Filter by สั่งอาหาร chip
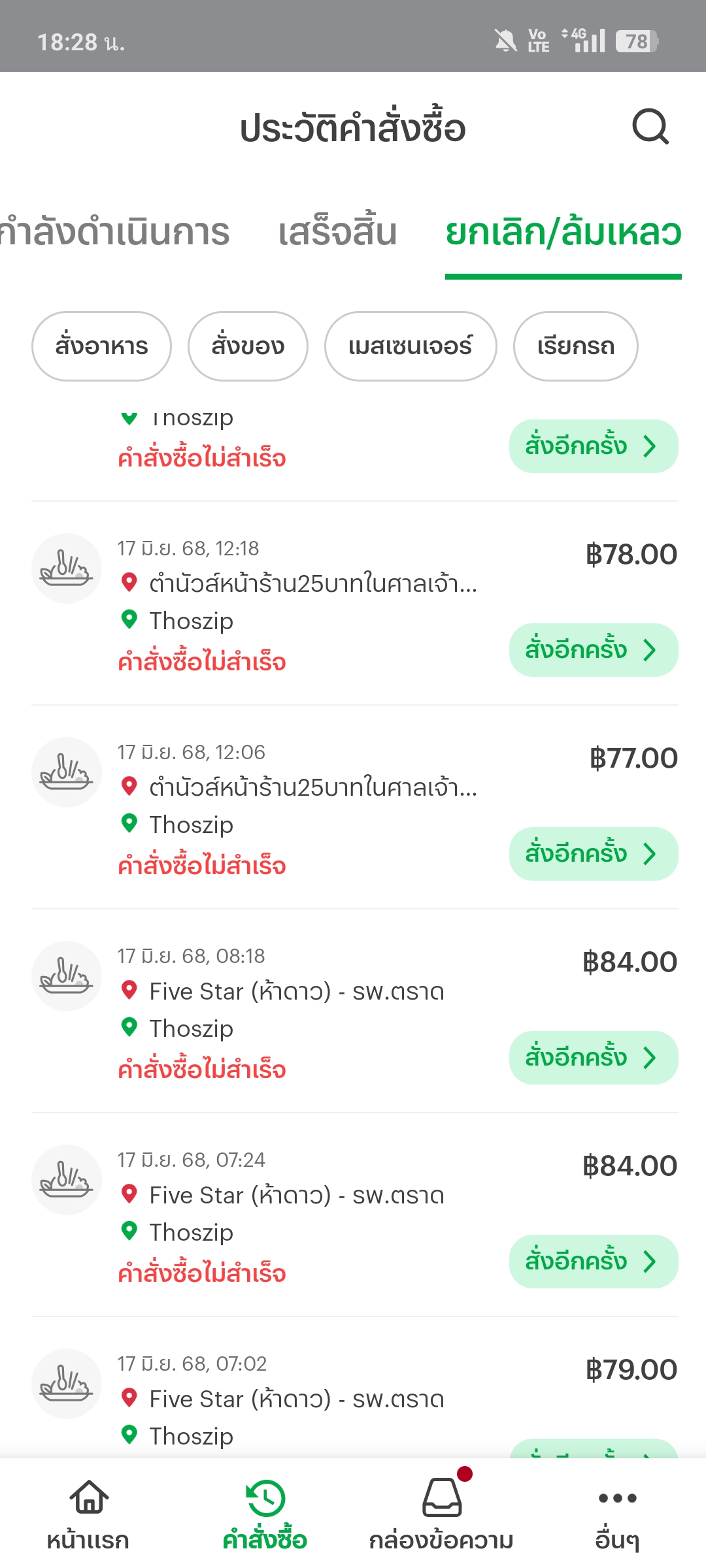This screenshot has height=1568, width=706. click(101, 346)
